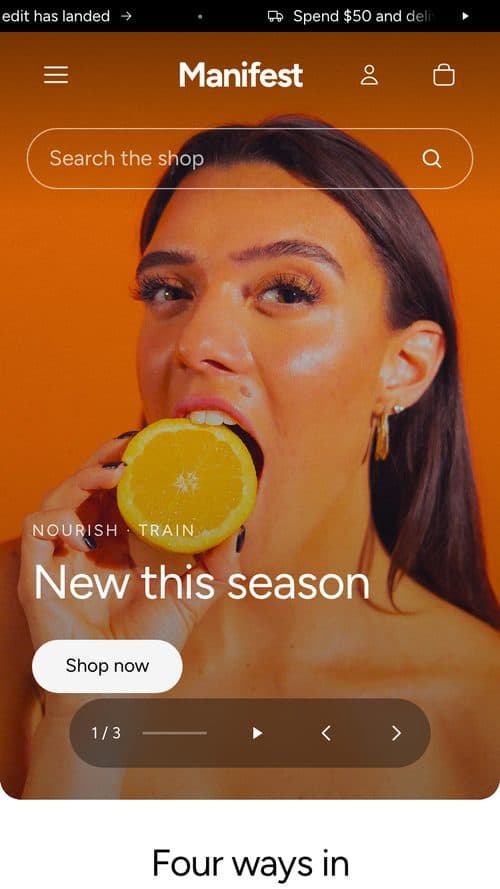
Task: Play the hero slideshow
Action: tap(257, 733)
